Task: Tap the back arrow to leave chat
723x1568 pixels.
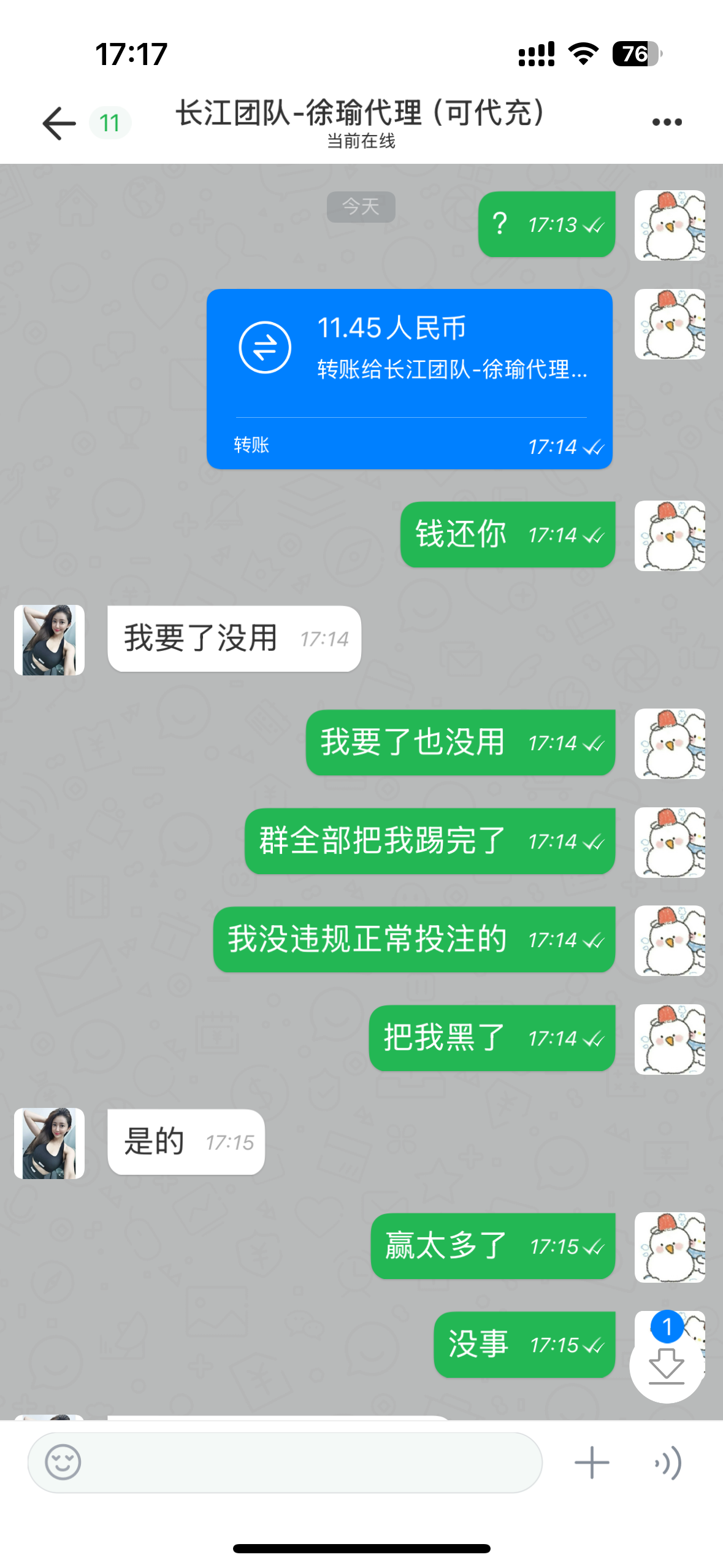Action: pos(55,121)
